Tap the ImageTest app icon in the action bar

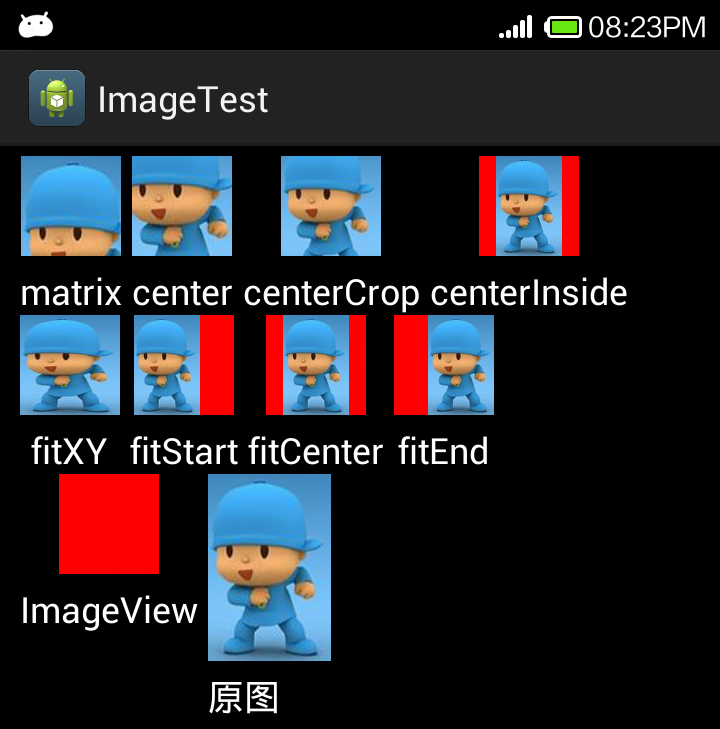(x=57, y=98)
